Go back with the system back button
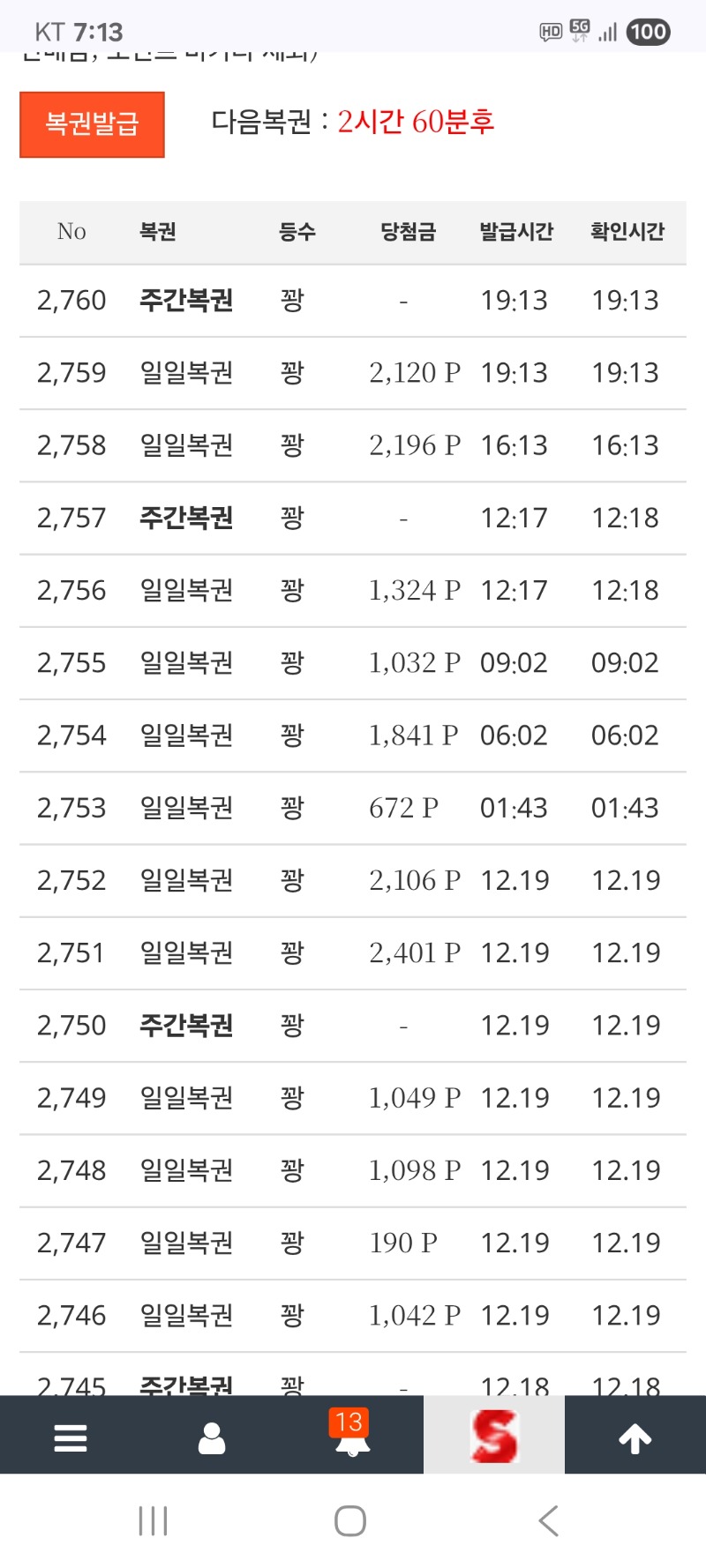The image size is (706, 1568). (549, 1520)
